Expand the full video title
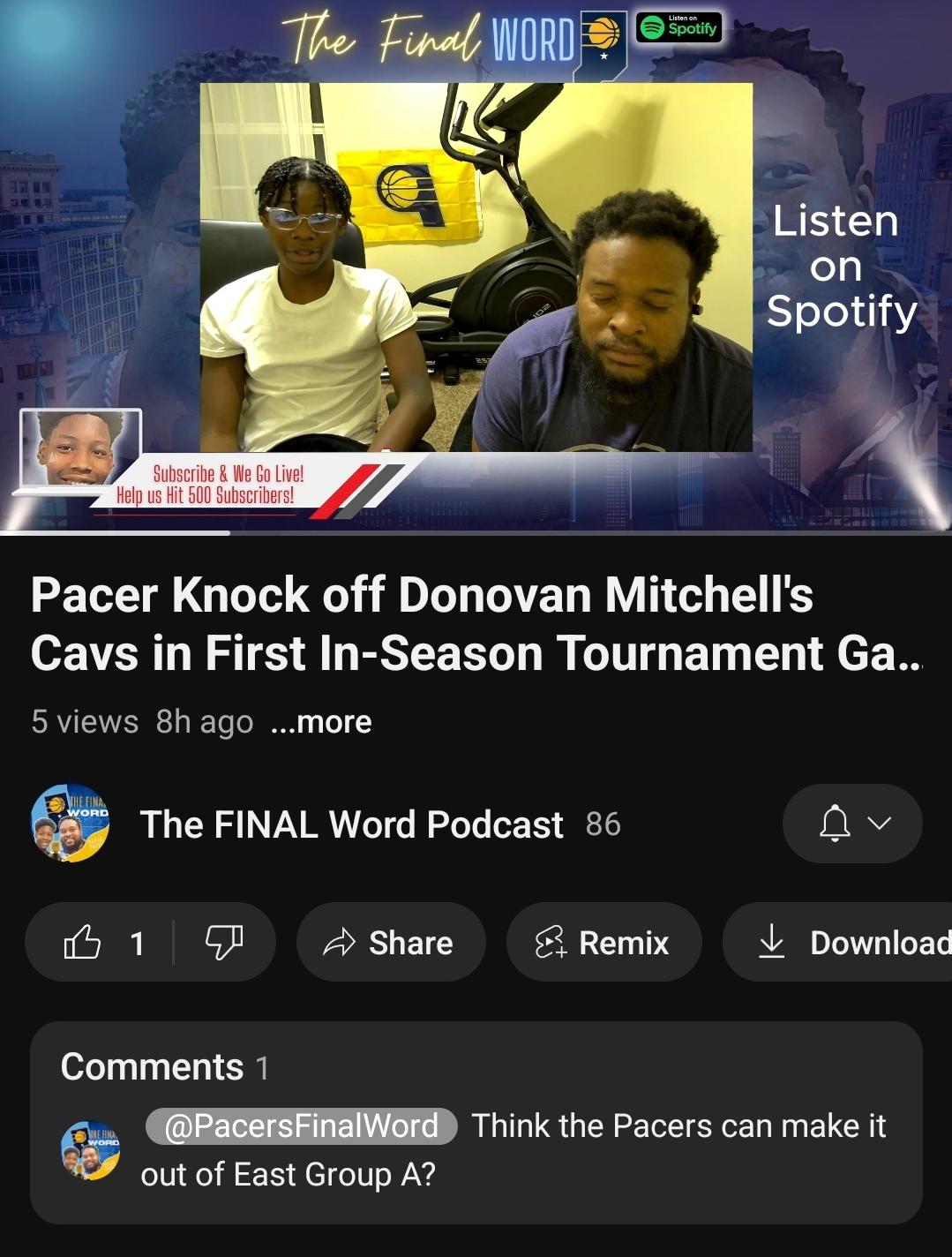Viewport: 952px width, 1257px height. pyautogui.click(x=476, y=623)
